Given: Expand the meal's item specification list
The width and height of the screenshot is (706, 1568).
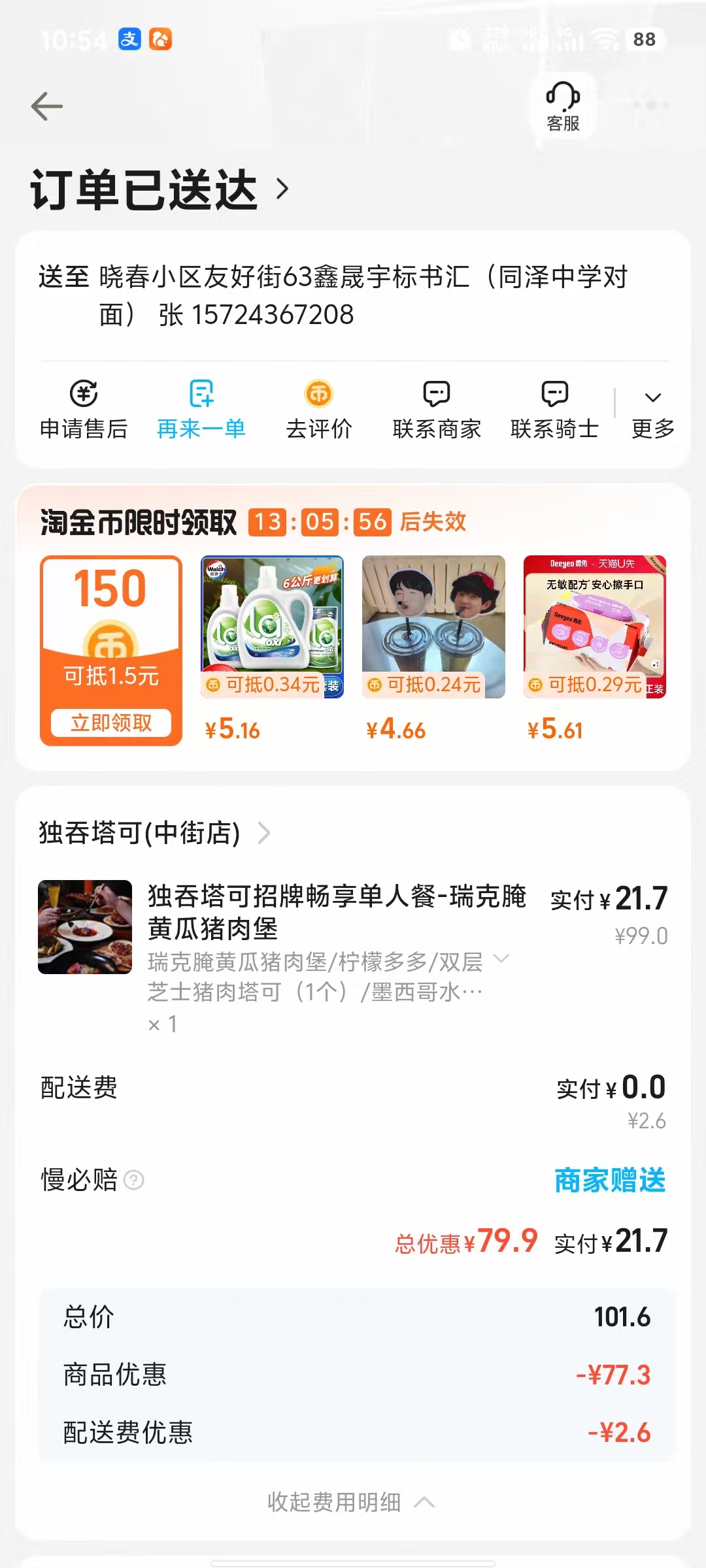Looking at the screenshot, I should [x=501, y=959].
